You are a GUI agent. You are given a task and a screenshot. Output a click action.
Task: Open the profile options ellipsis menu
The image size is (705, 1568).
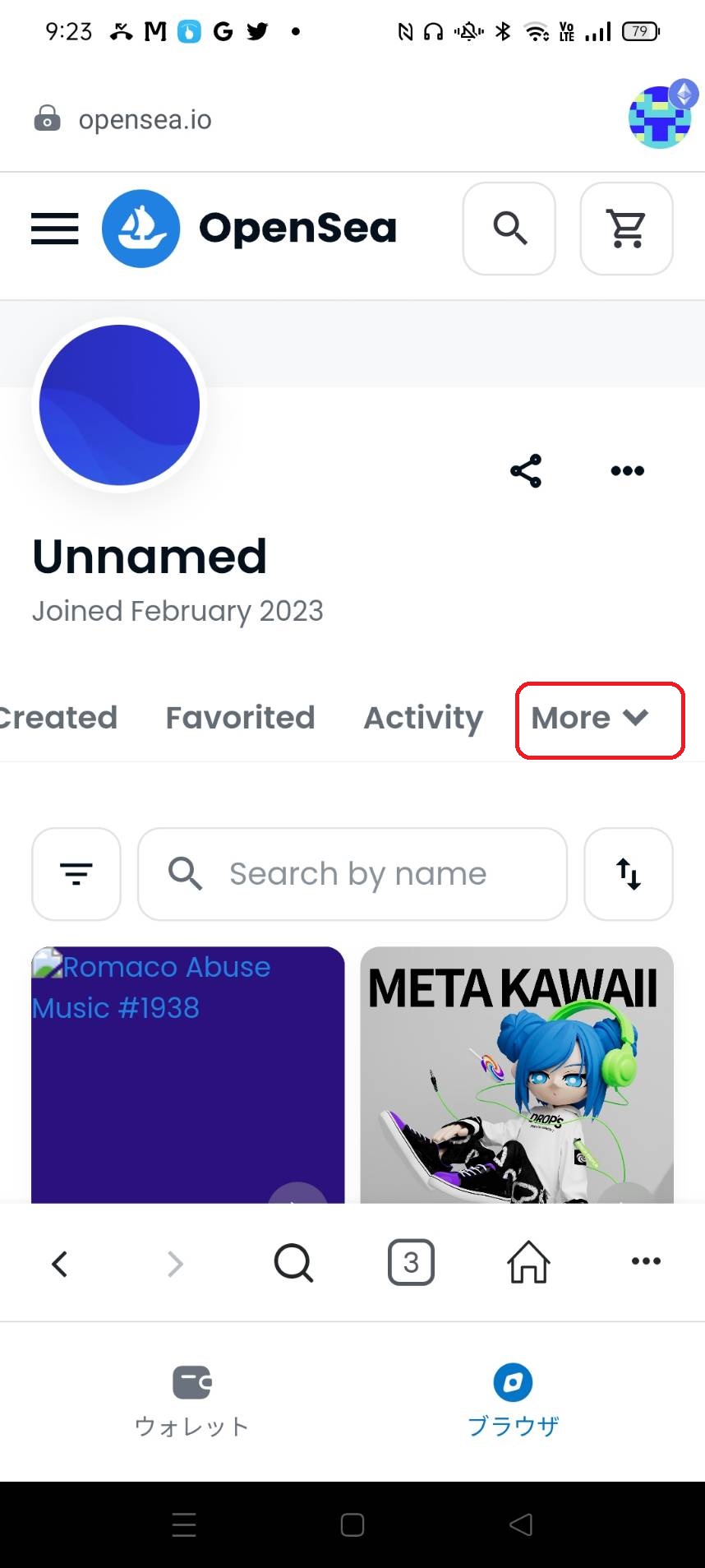(627, 470)
